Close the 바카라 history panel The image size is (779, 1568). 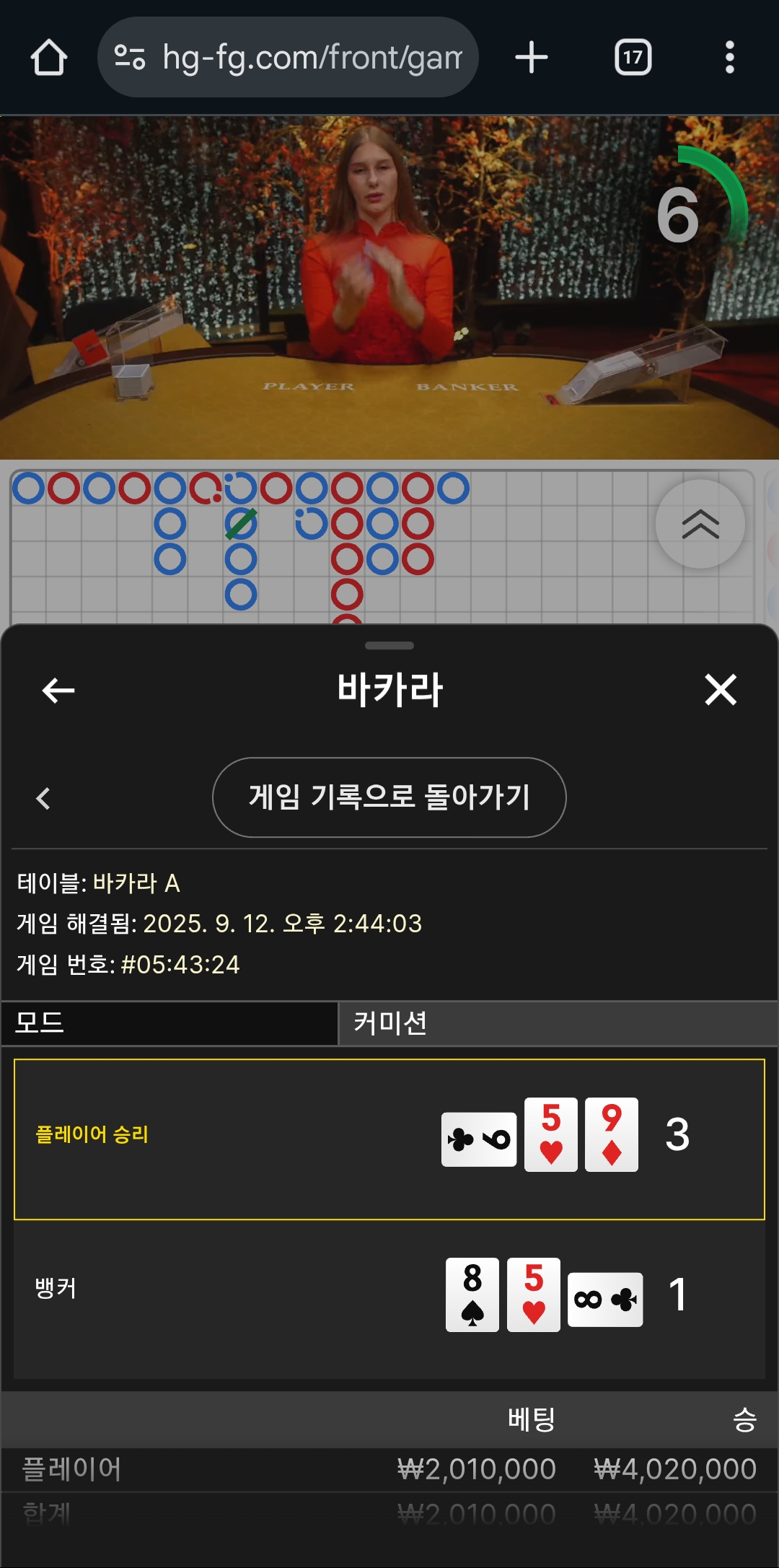coord(721,690)
